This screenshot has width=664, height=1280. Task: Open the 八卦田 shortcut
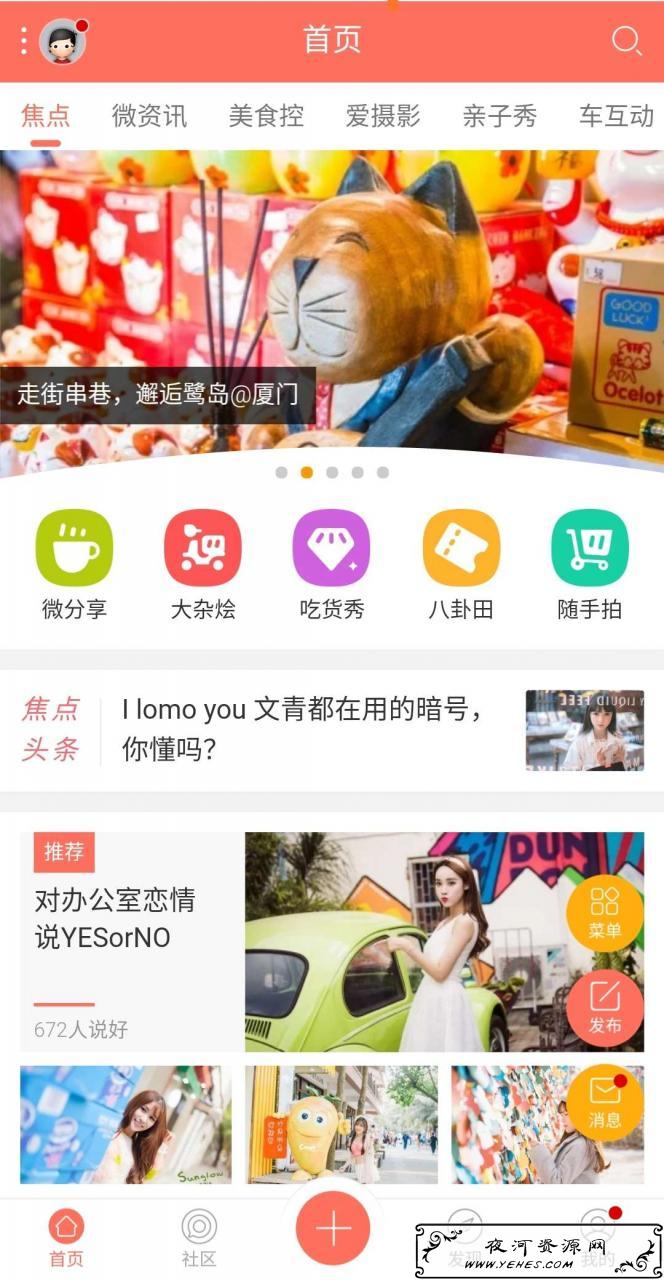(x=461, y=563)
